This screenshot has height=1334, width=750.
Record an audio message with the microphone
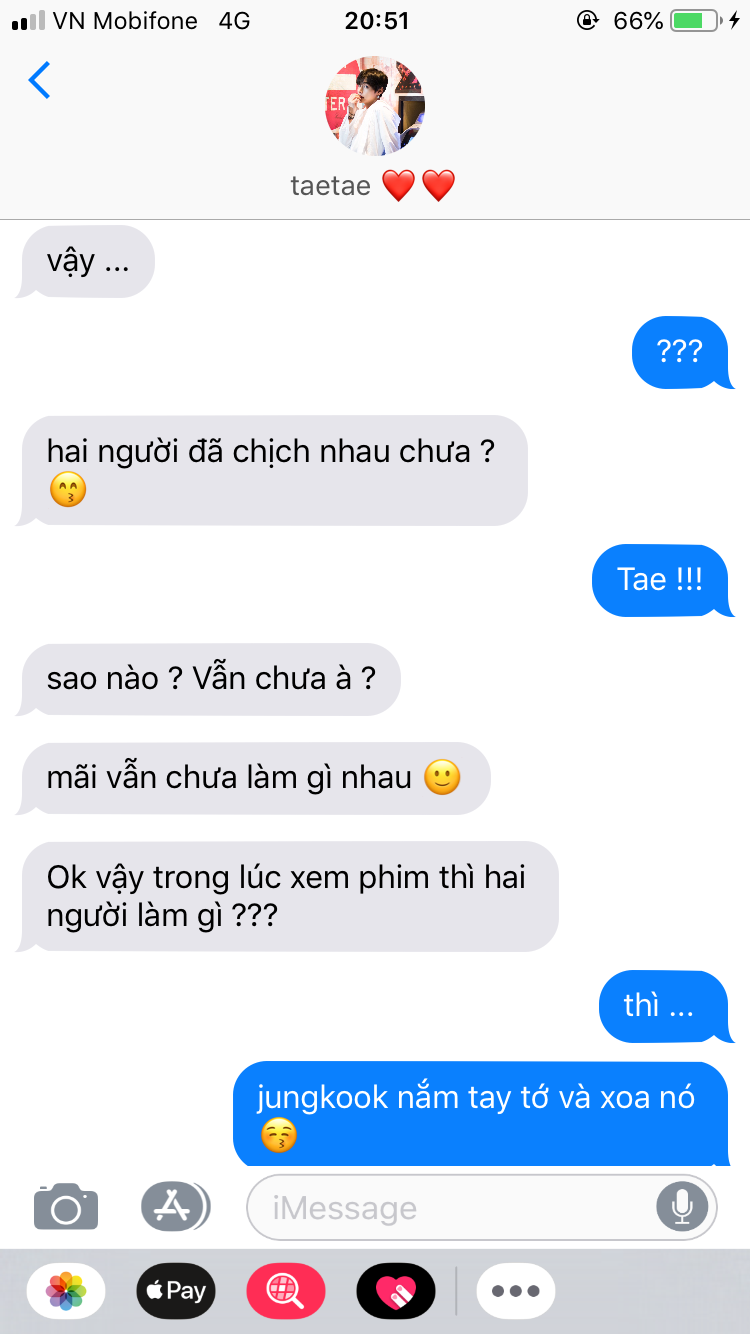click(682, 1207)
